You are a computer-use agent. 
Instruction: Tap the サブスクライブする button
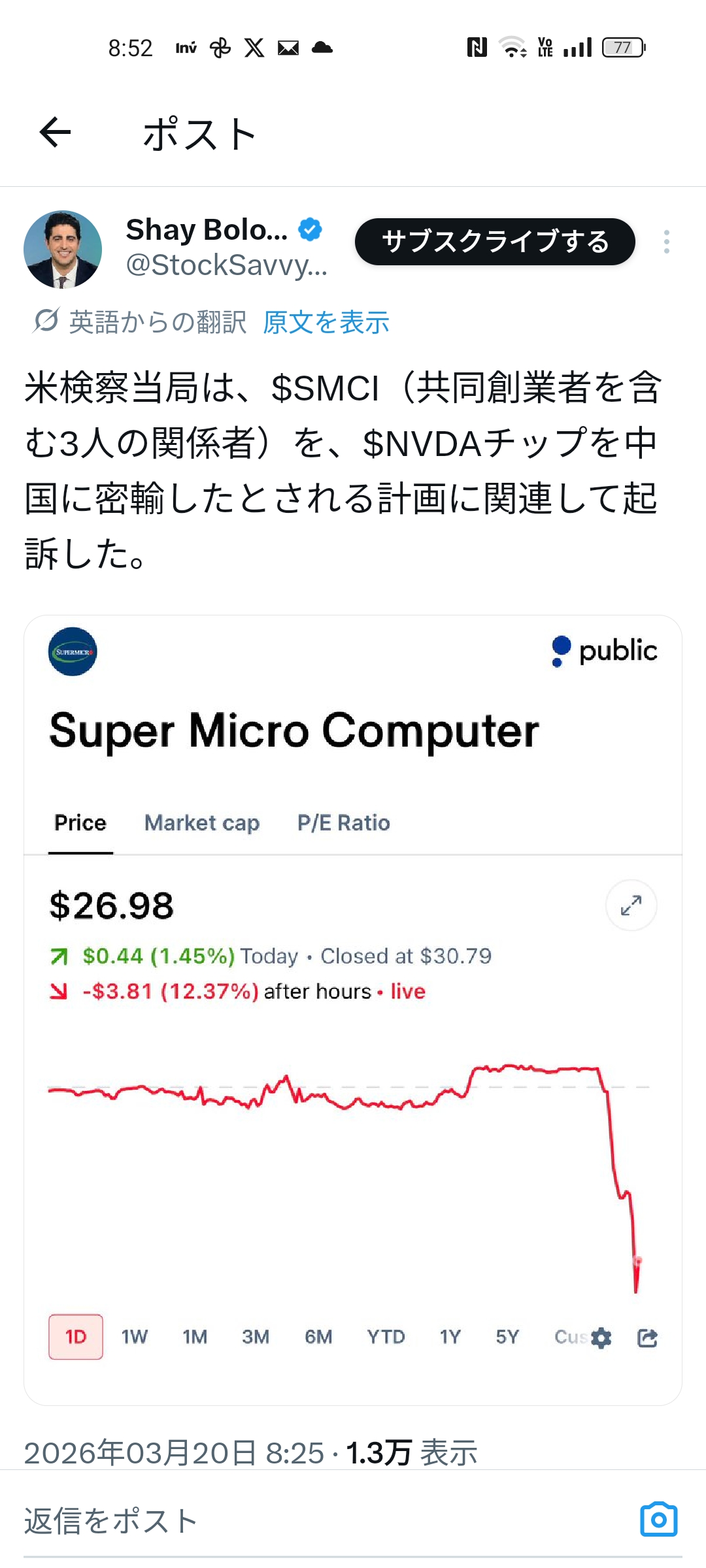tap(495, 242)
